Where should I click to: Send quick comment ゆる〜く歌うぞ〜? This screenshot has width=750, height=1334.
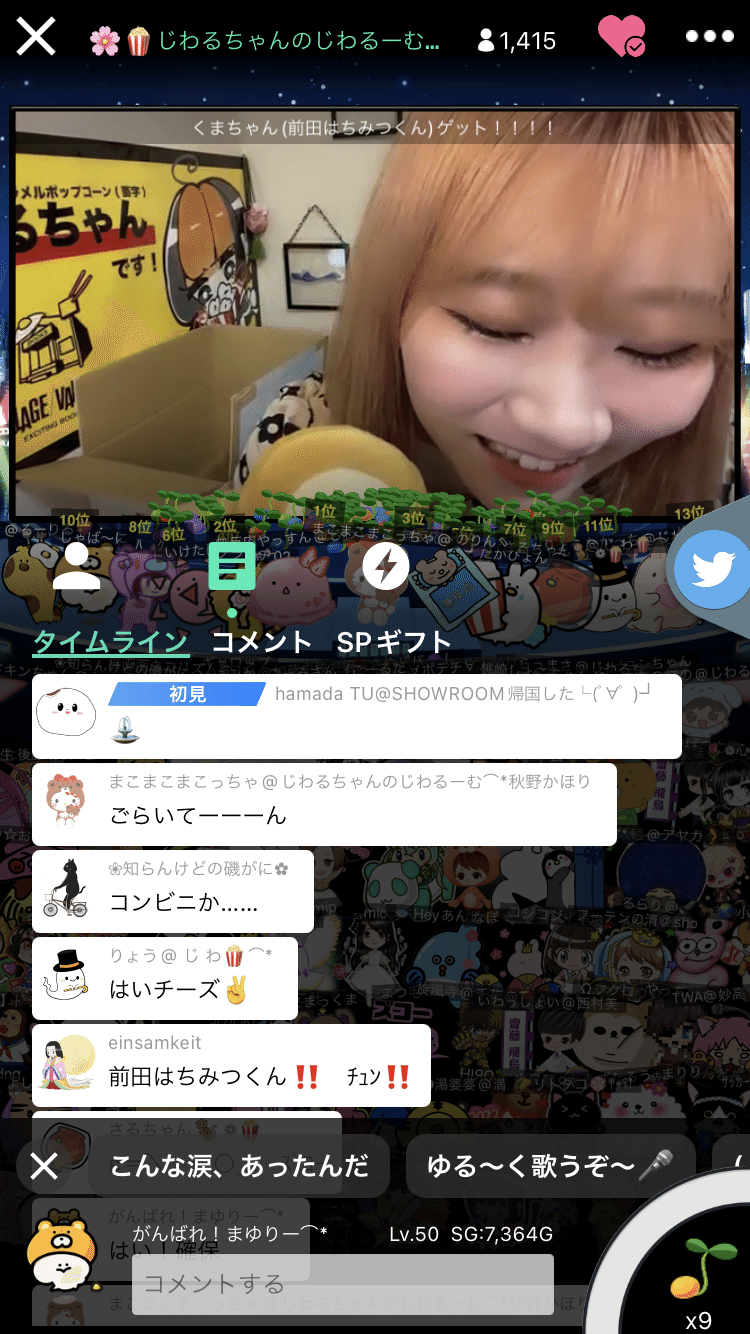pyautogui.click(x=550, y=1166)
